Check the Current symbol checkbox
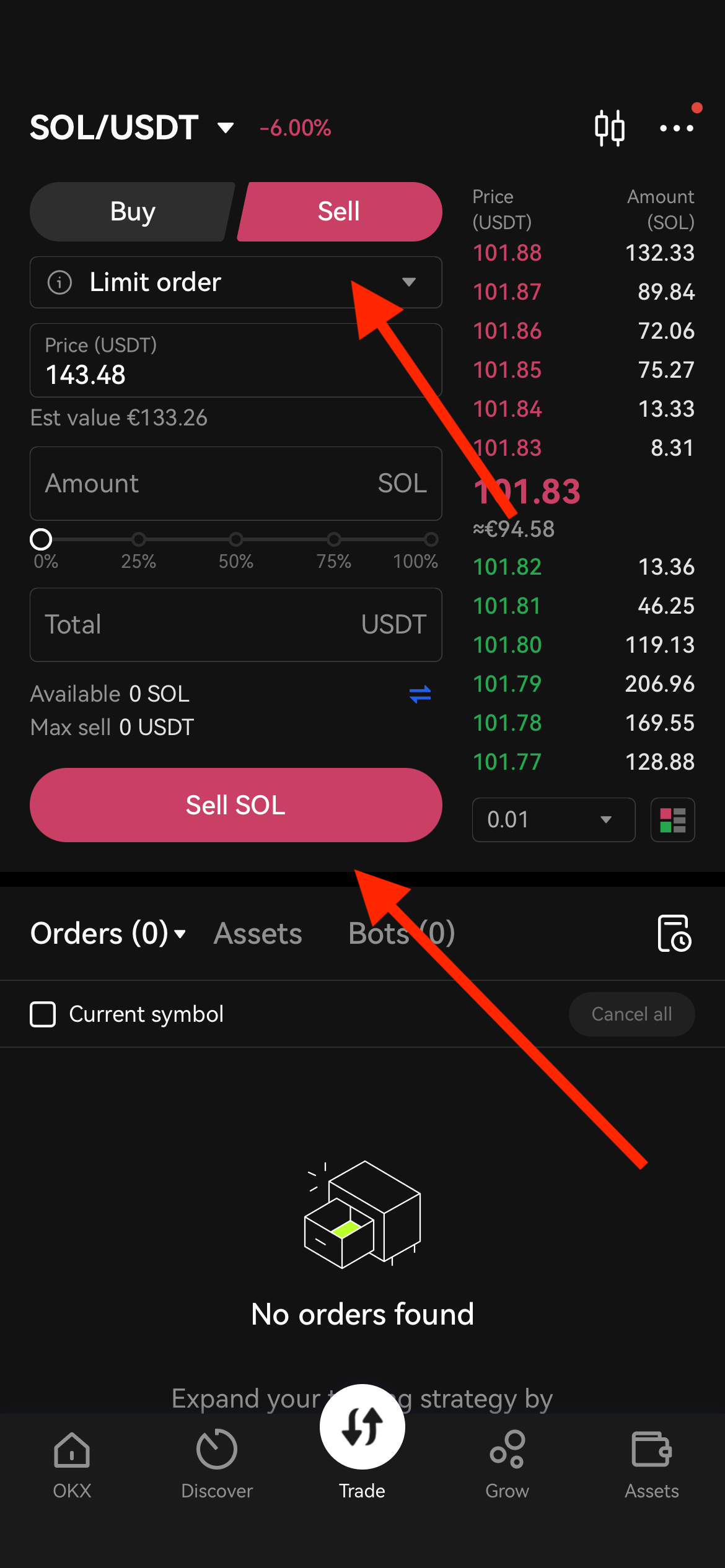The image size is (725, 1568). tap(43, 1014)
